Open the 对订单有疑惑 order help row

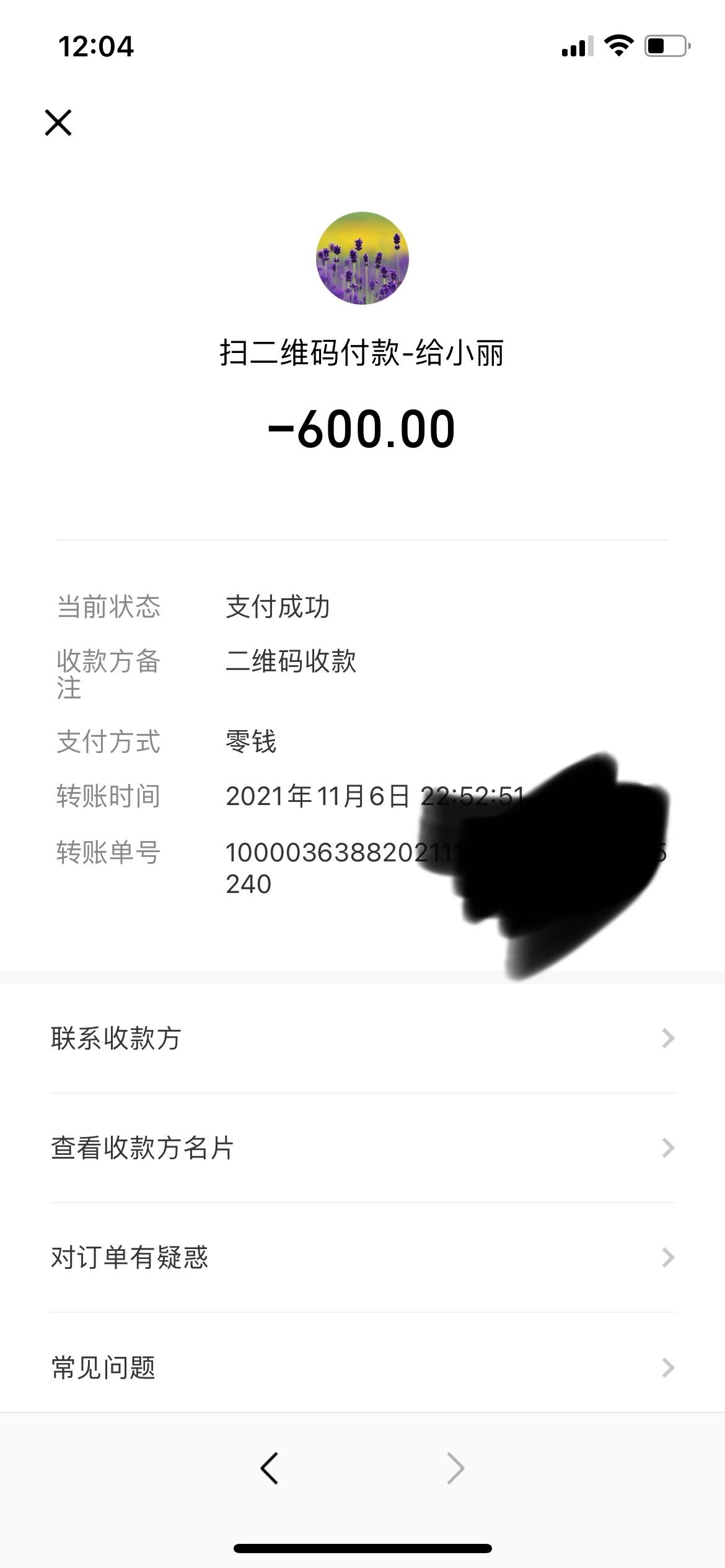(362, 1258)
